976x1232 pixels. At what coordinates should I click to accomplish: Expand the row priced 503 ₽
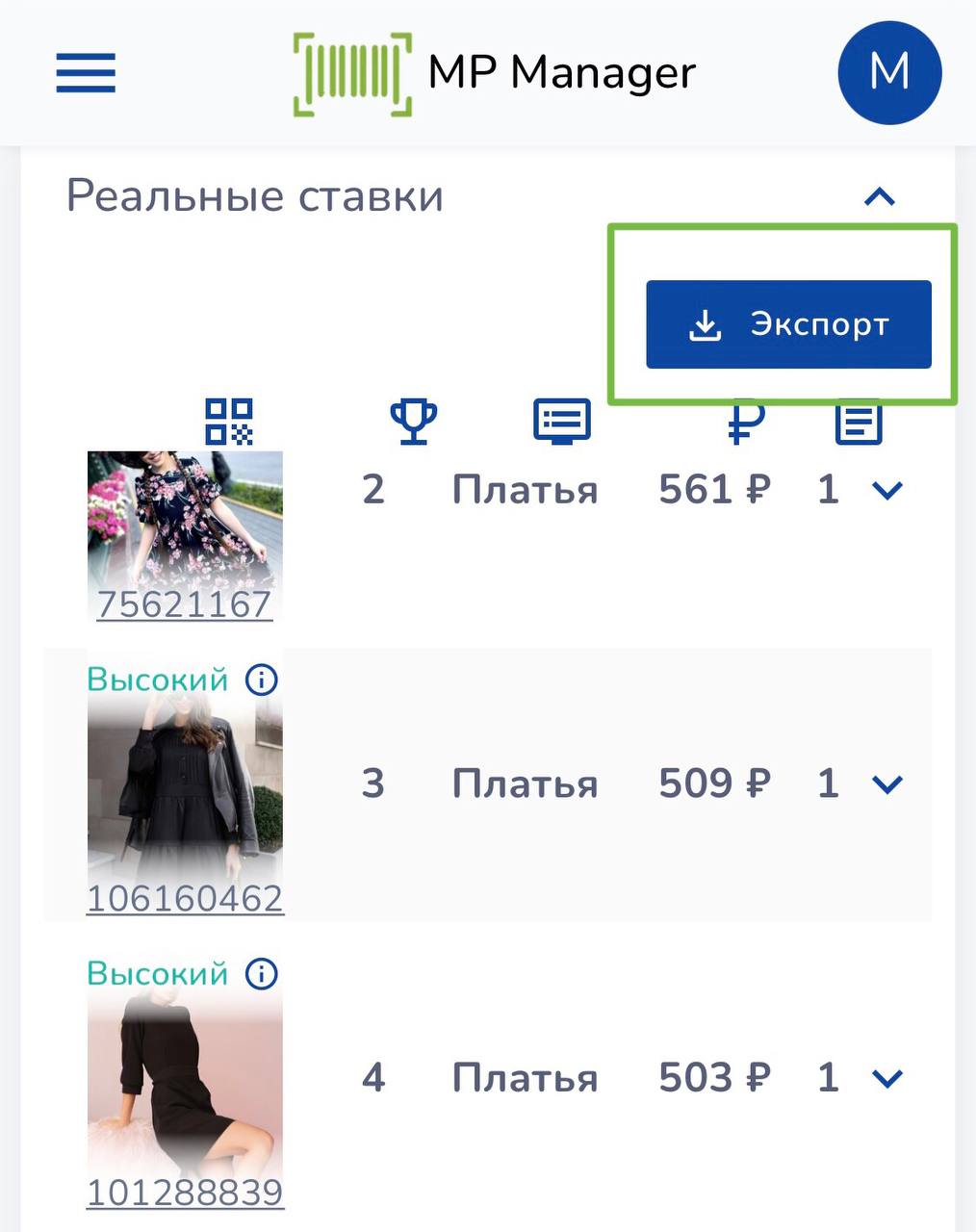tap(886, 1078)
